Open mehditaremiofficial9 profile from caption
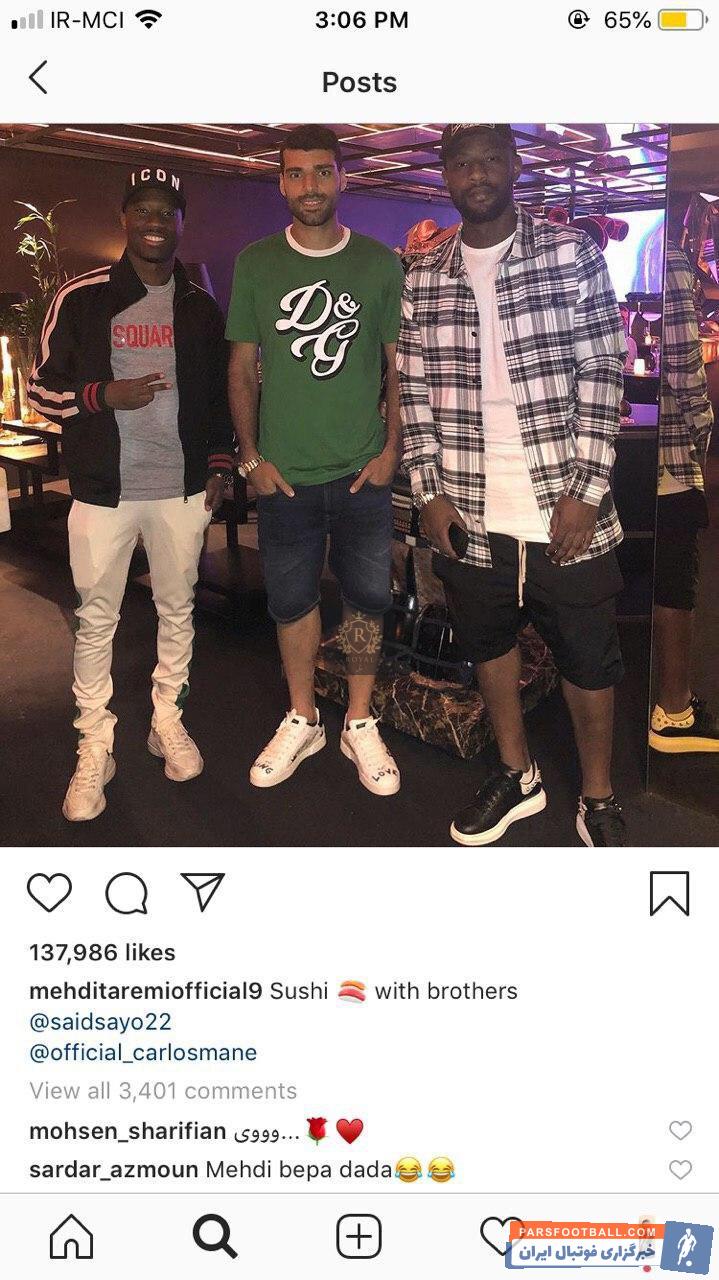 [x=145, y=991]
